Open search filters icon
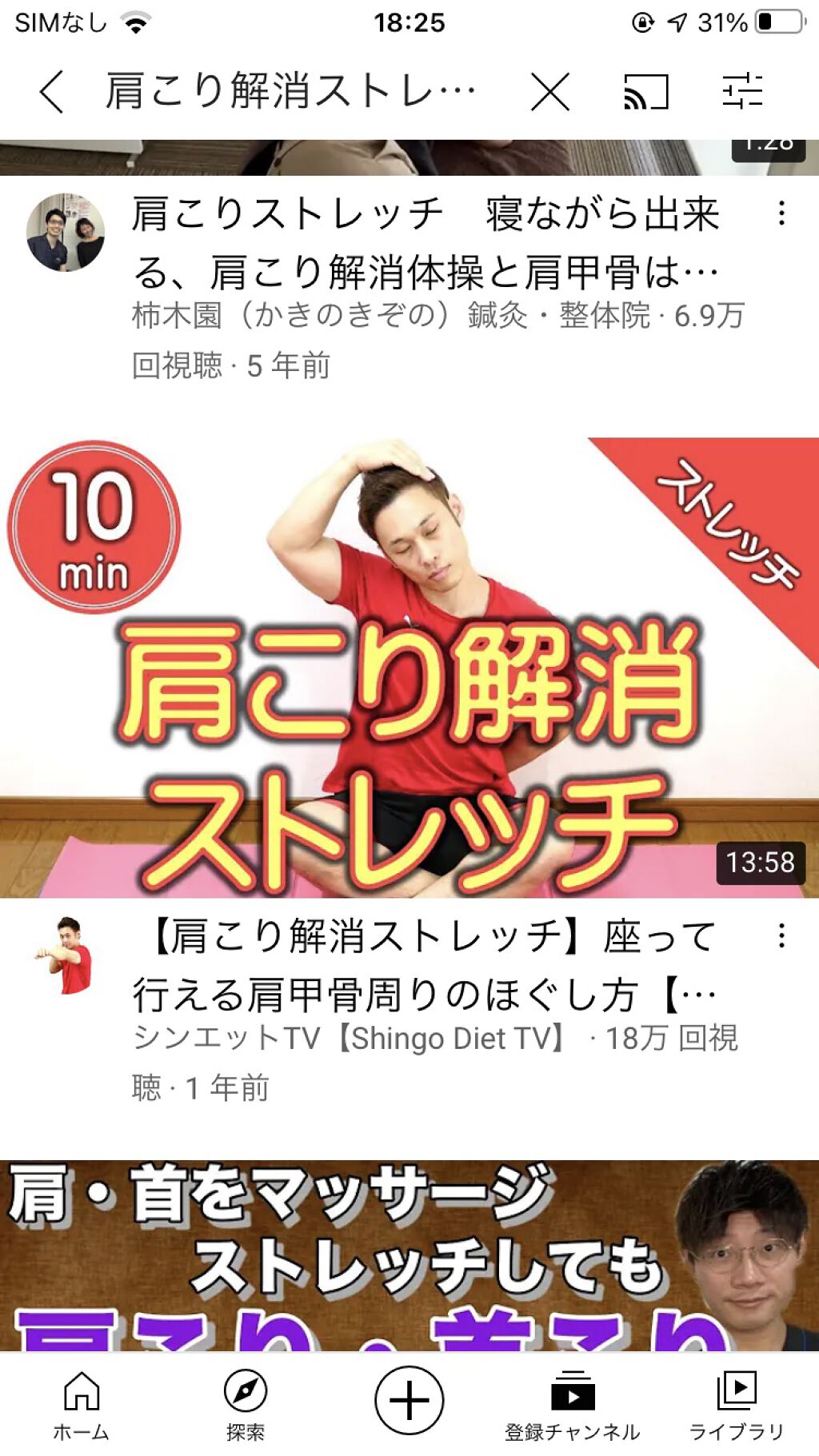Viewport: 819px width, 1456px height. pos(742,91)
